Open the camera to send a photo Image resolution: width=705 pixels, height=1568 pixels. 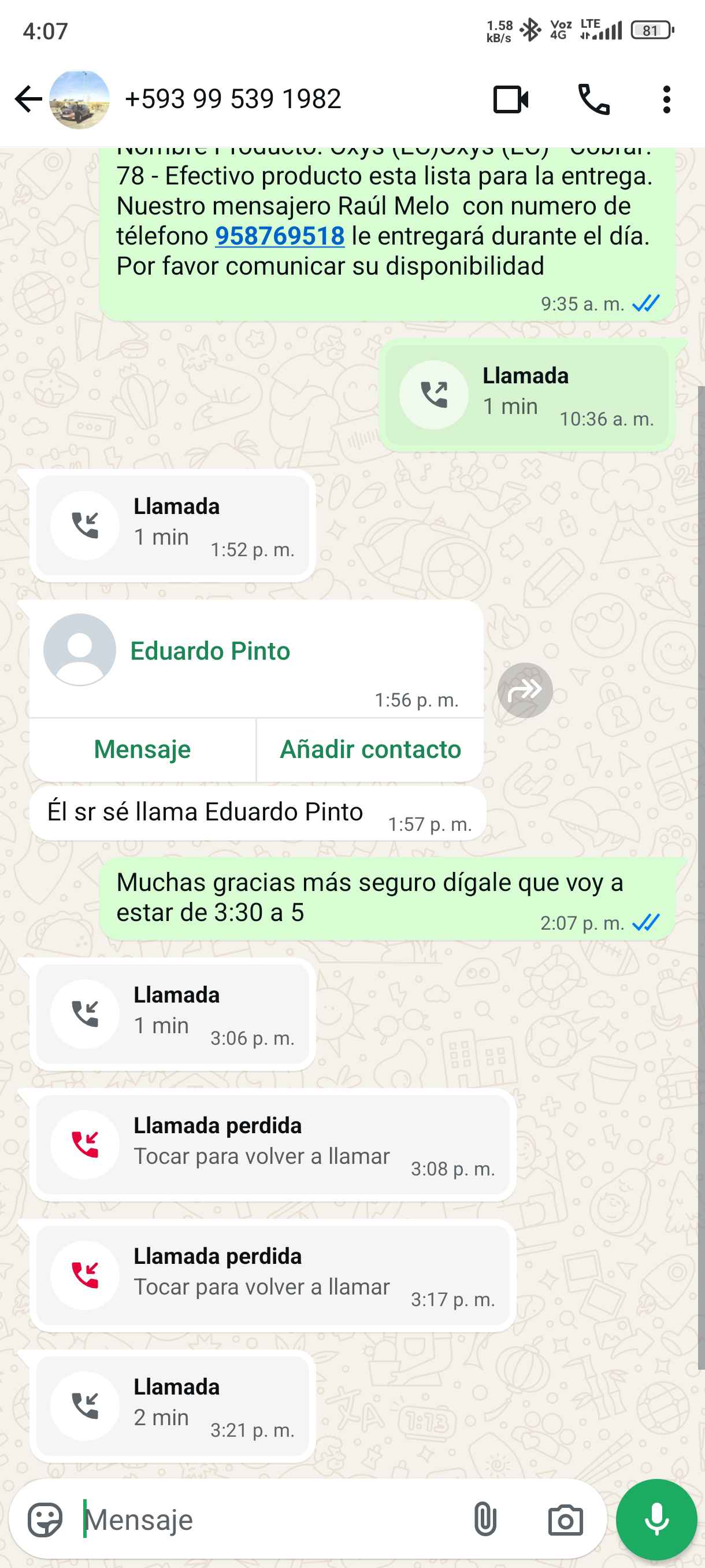[565, 1520]
